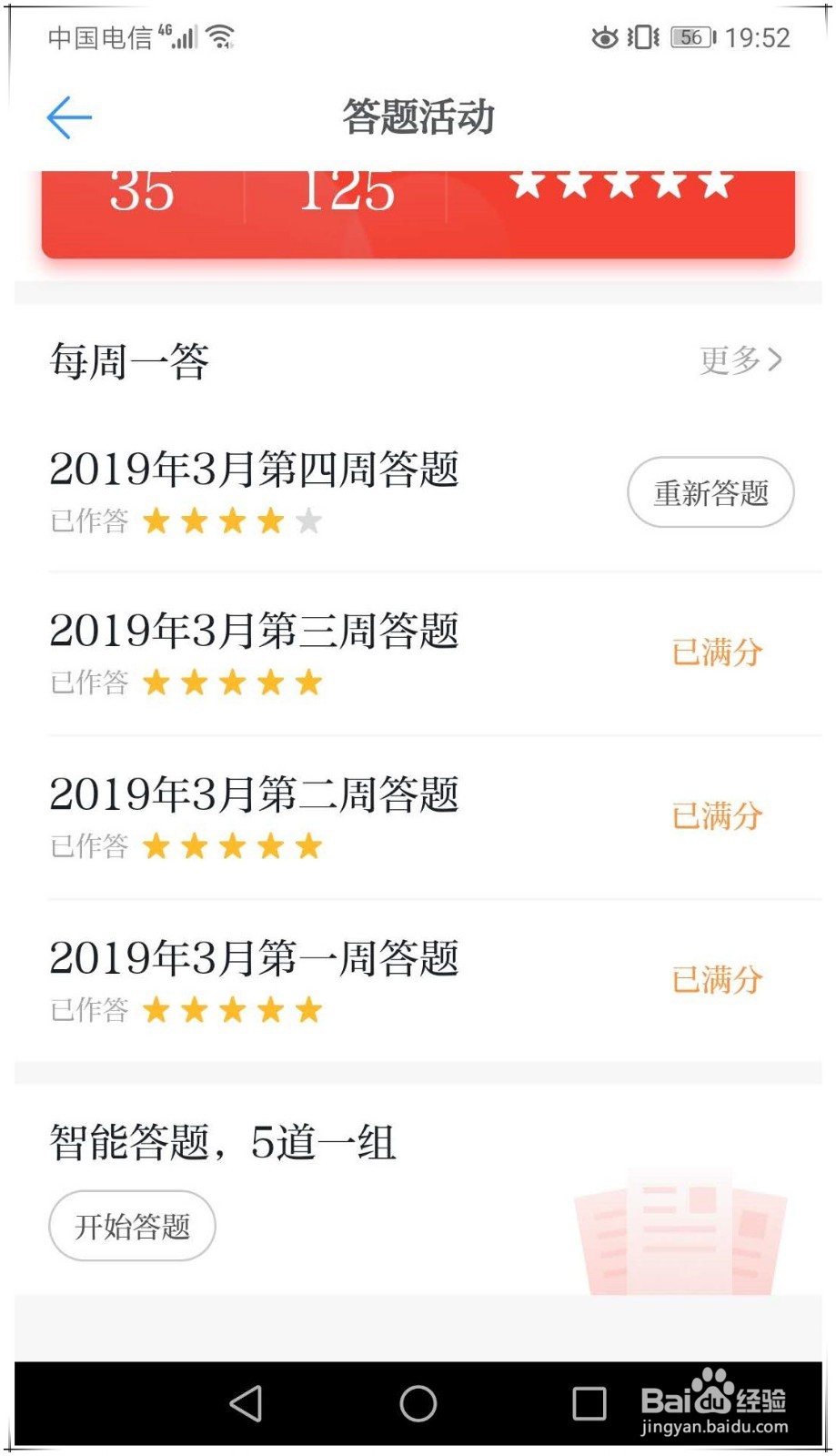This screenshot has width=836, height=1456.
Task: Select 2019年3月第二周答题
Action: coord(255,795)
